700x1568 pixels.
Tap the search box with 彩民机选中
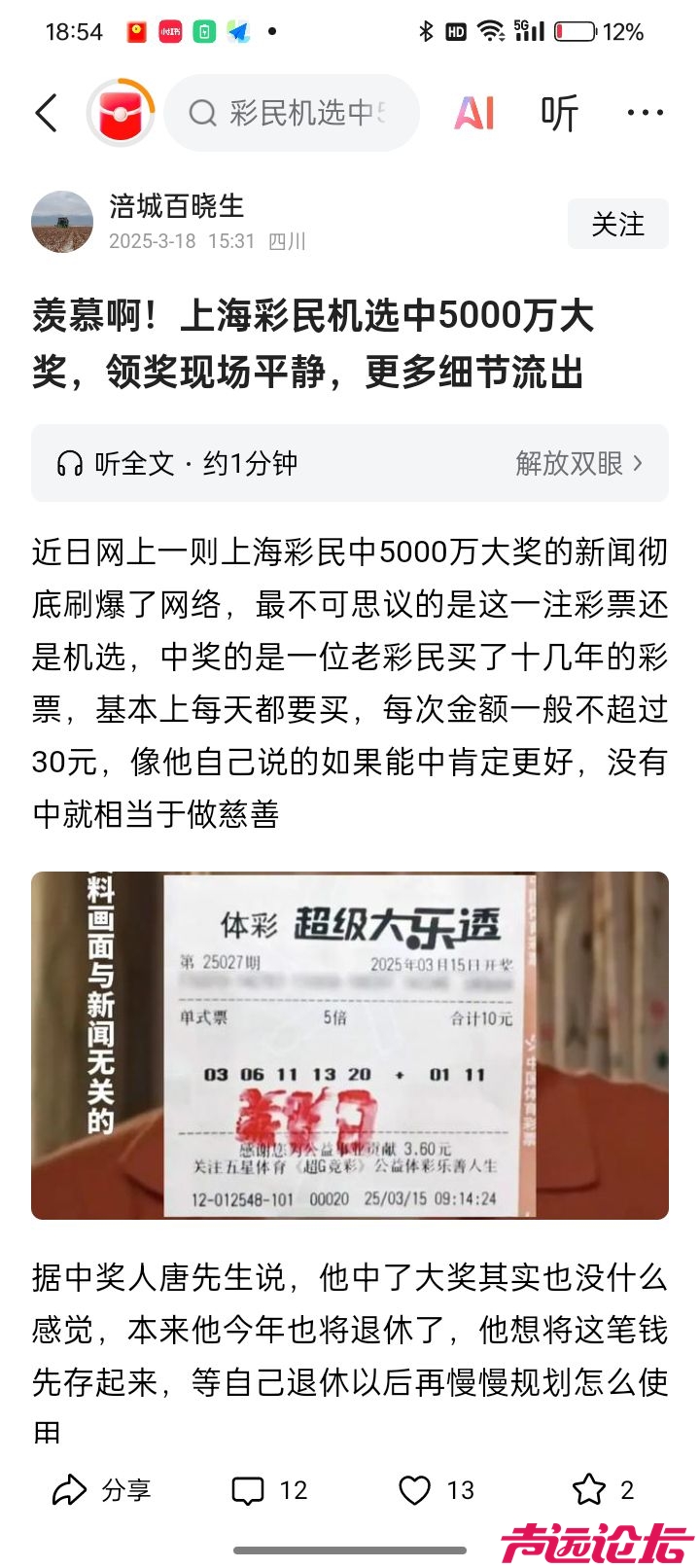[292, 114]
